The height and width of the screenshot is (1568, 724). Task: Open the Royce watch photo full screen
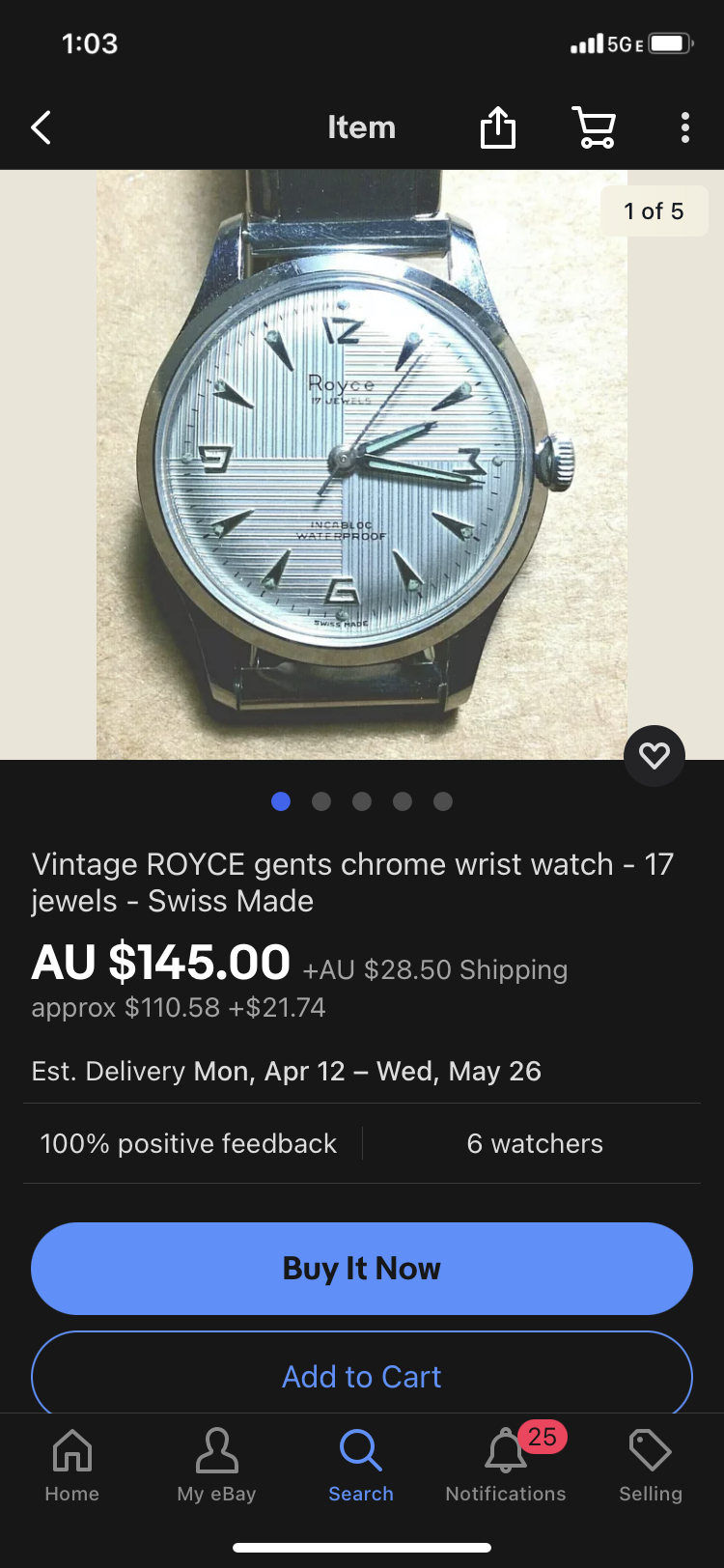pos(361,463)
